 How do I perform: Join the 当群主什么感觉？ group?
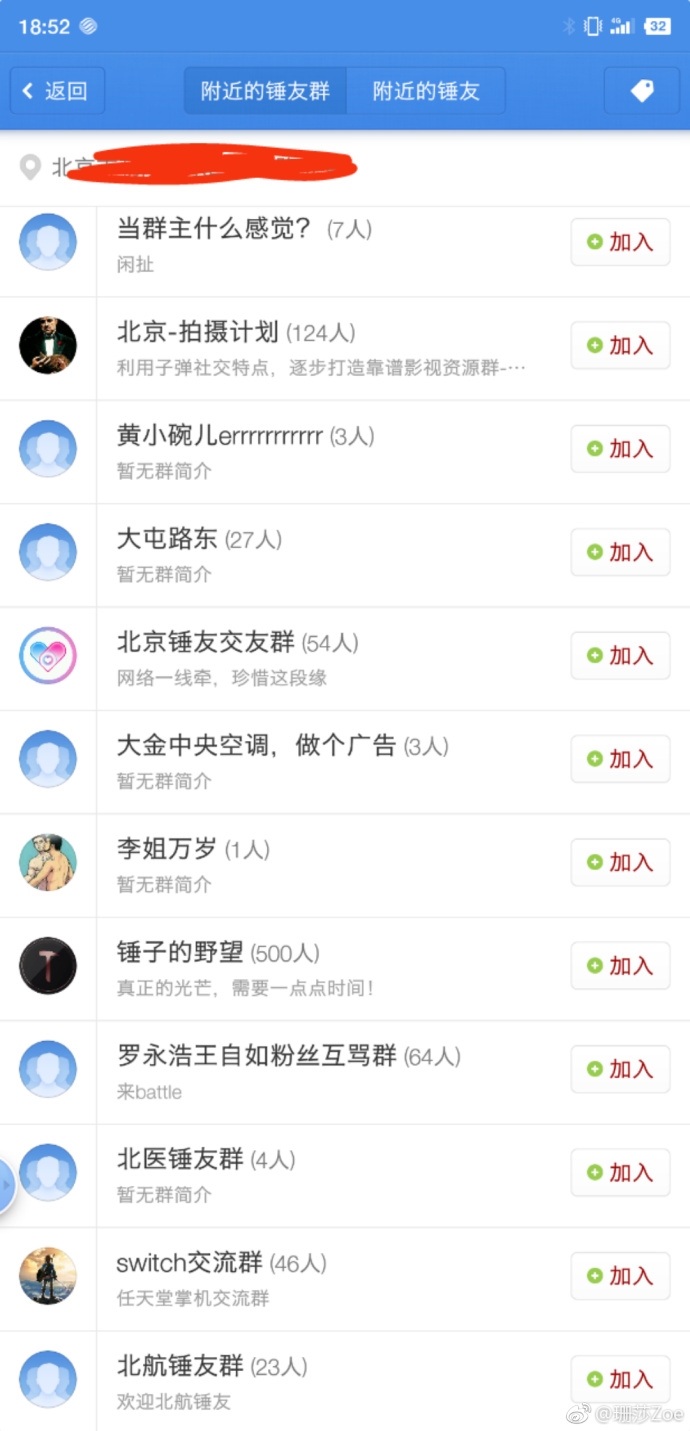(620, 242)
